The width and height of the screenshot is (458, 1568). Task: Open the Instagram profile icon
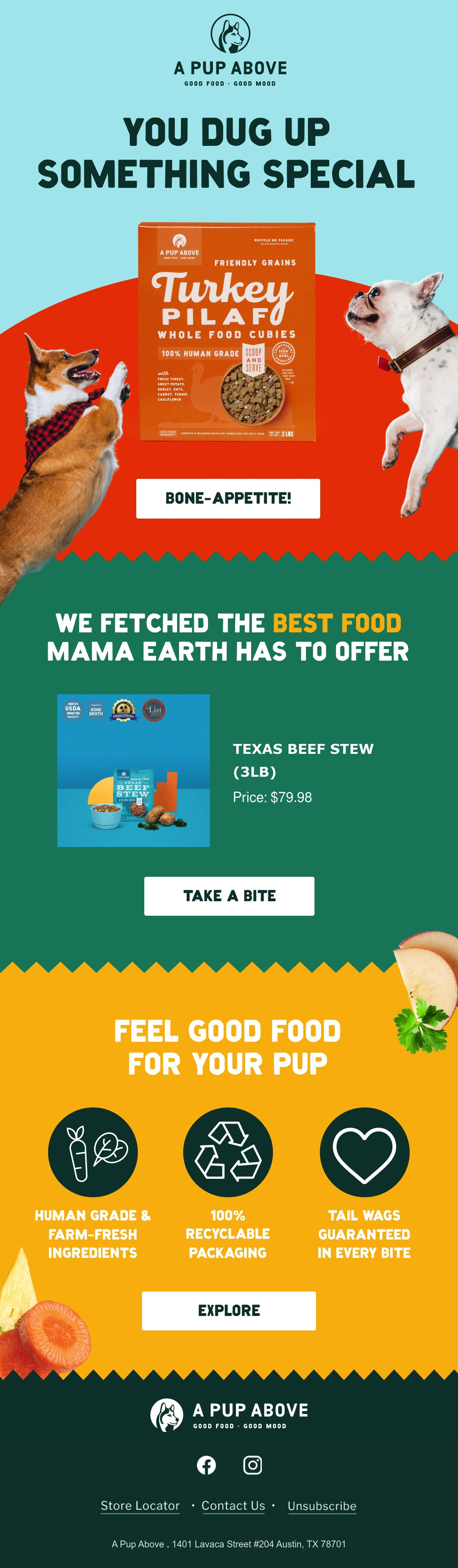252,1465
